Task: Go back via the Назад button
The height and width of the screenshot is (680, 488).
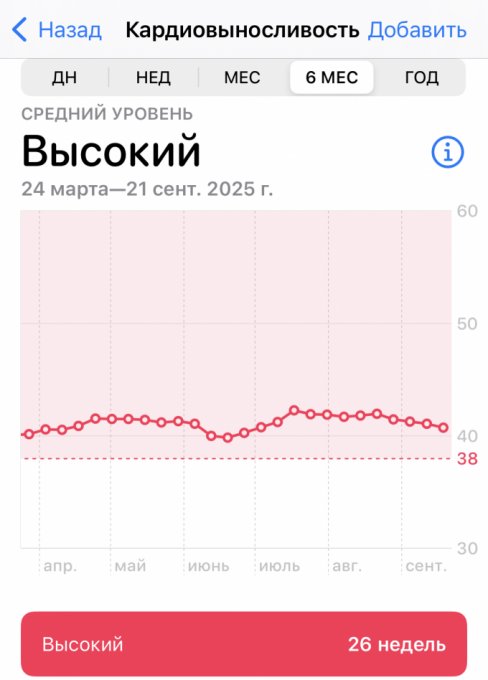Action: coord(56,30)
